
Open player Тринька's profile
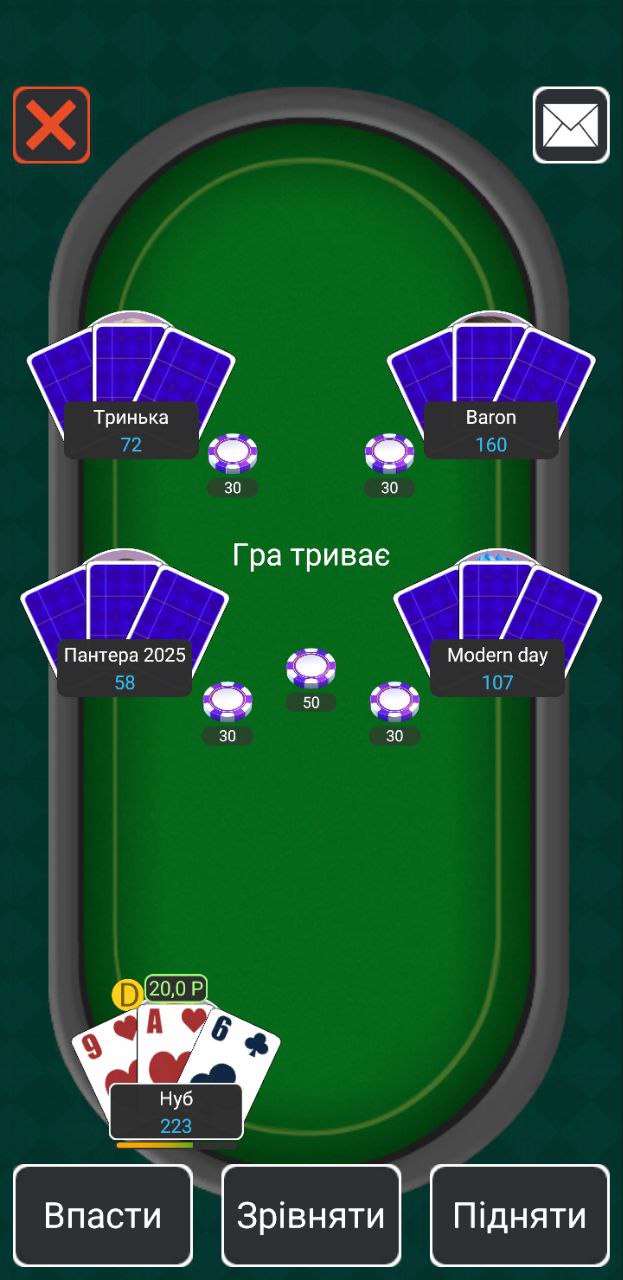click(x=131, y=430)
